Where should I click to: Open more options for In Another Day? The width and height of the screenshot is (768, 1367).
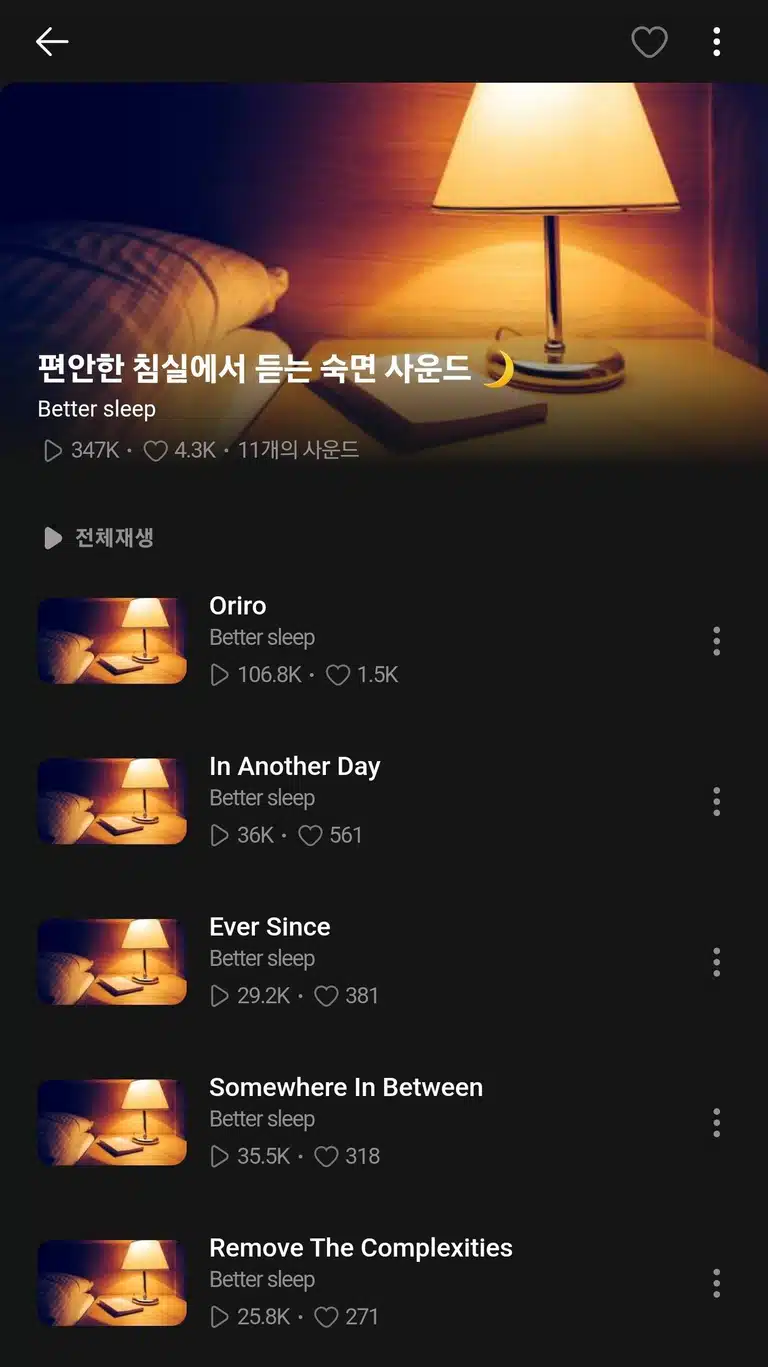click(x=716, y=801)
